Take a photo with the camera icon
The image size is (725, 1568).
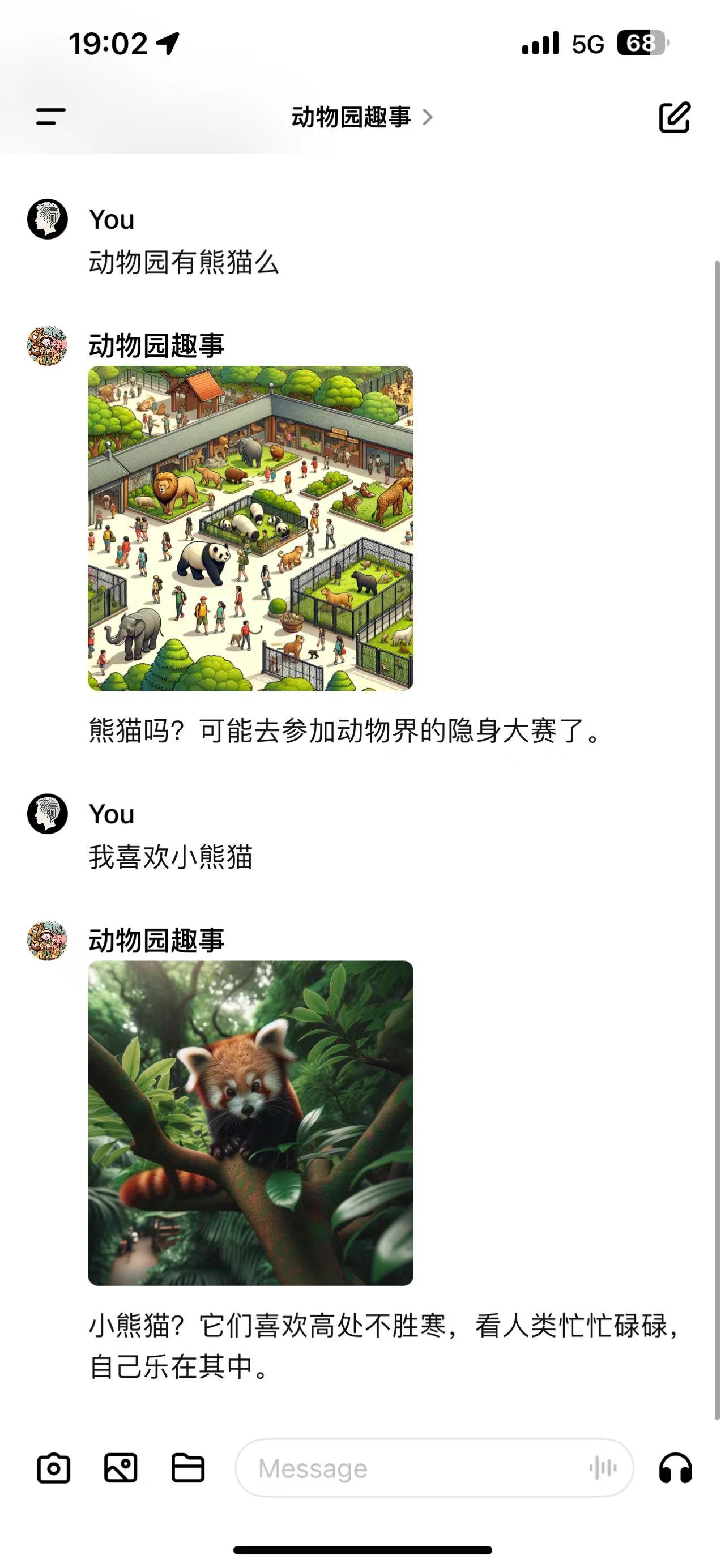pos(54,1469)
